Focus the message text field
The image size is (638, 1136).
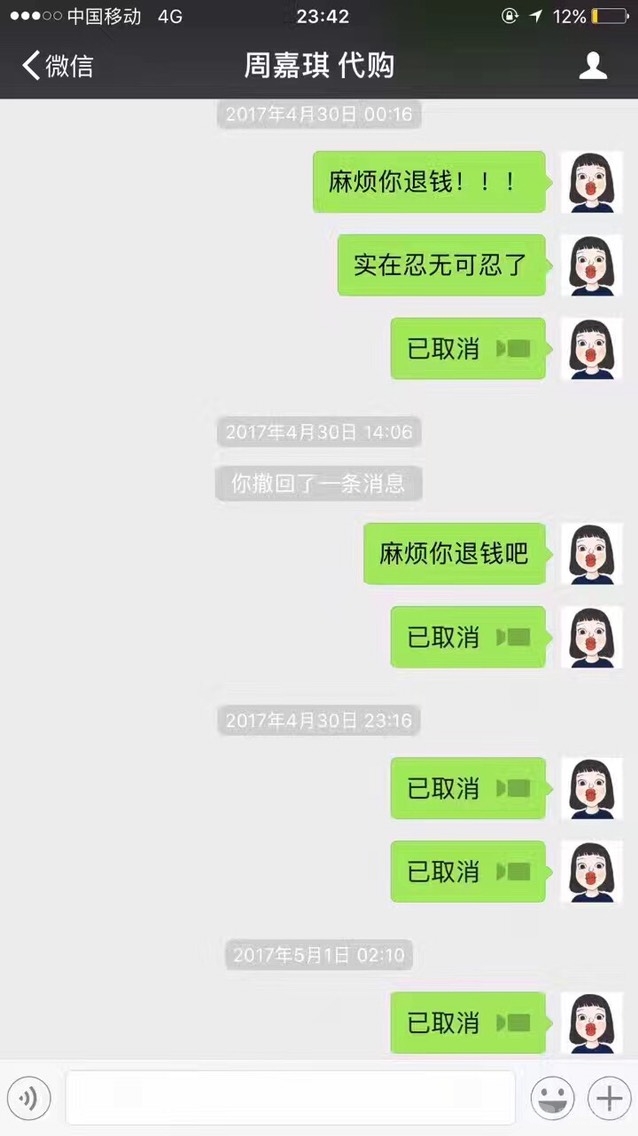click(290, 1098)
